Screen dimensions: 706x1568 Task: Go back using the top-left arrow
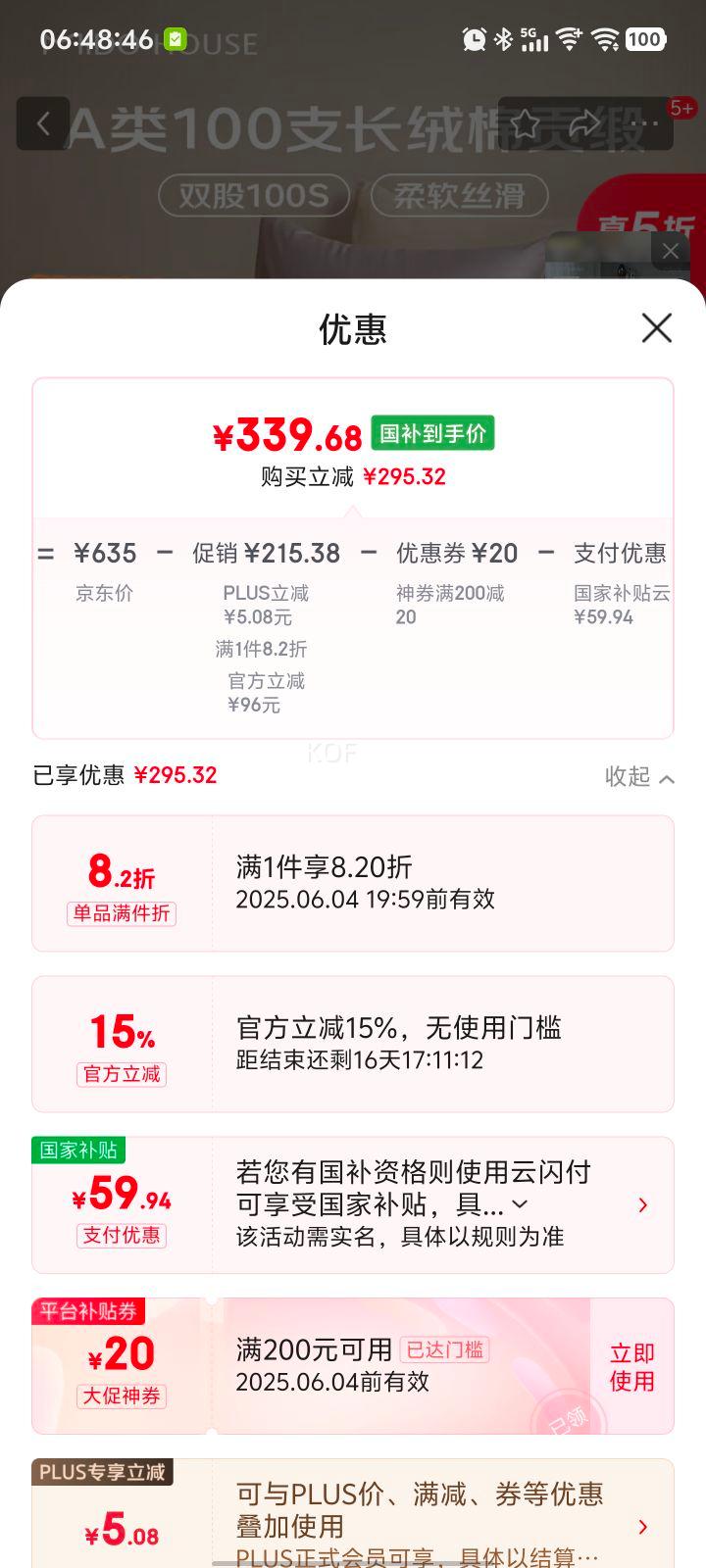[43, 123]
